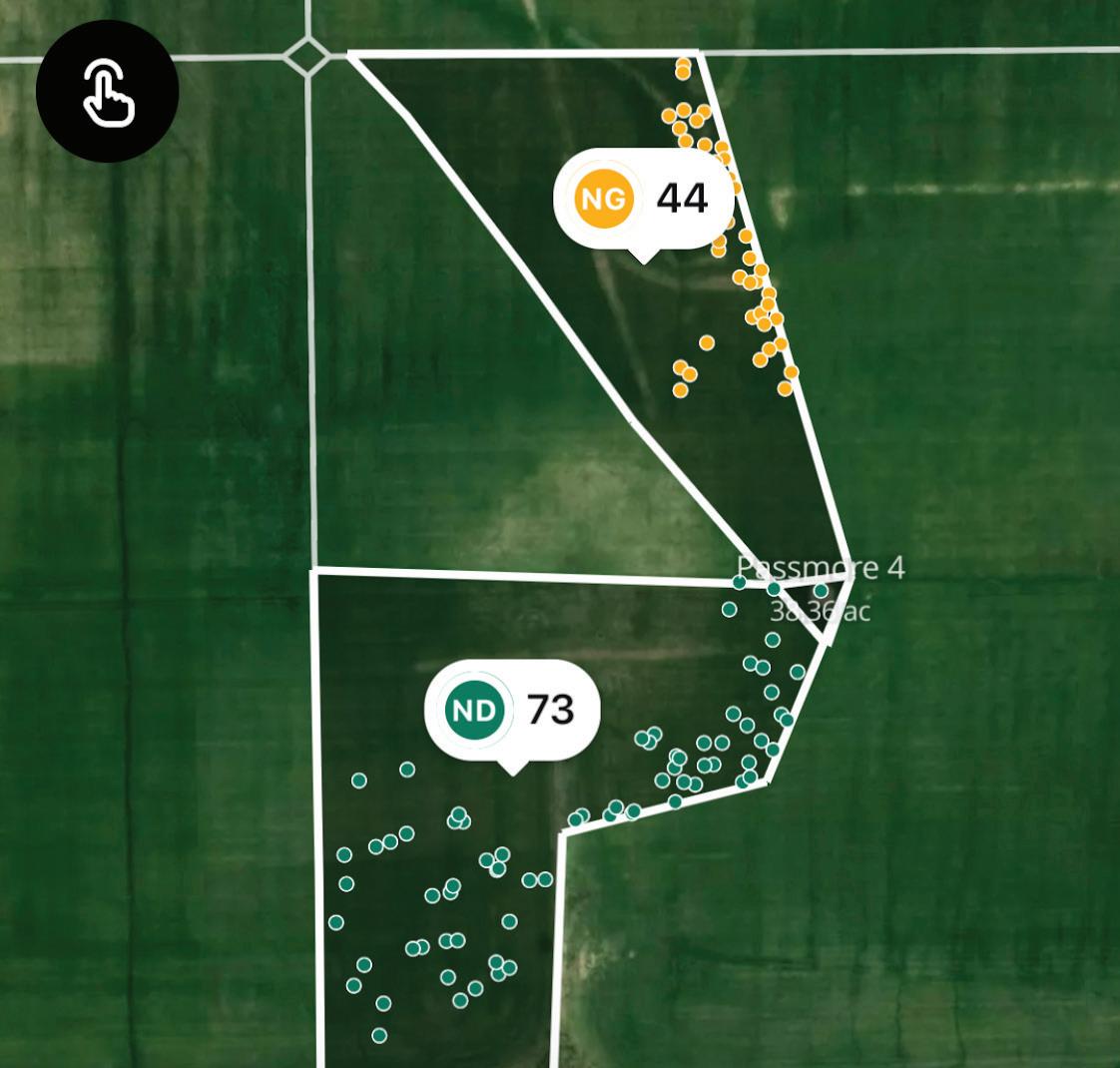
Task: Tap the hand-touch icon button
Action: (107, 91)
